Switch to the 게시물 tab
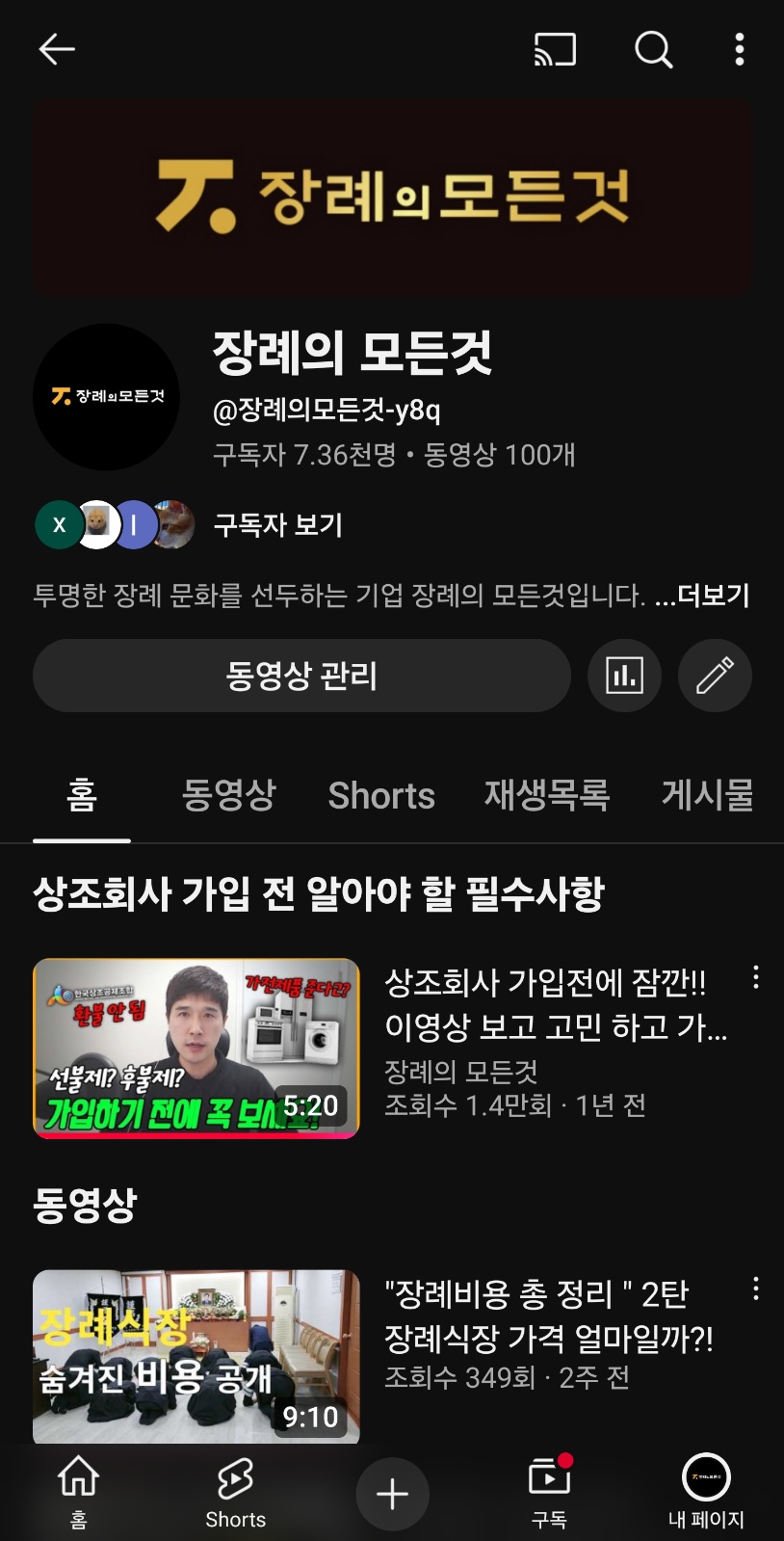 707,795
